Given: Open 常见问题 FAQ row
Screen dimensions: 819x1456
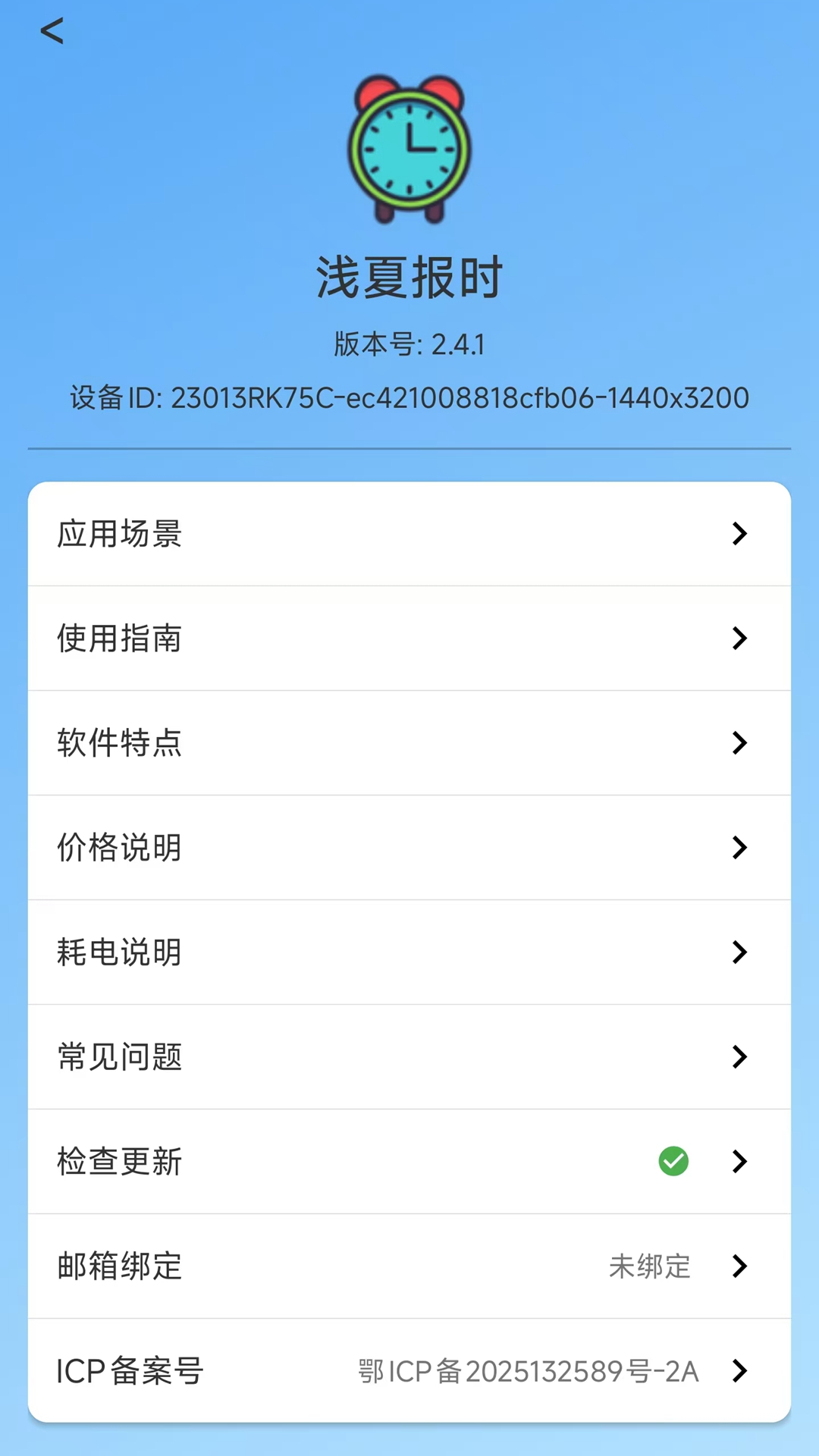Looking at the screenshot, I should pos(409,1057).
